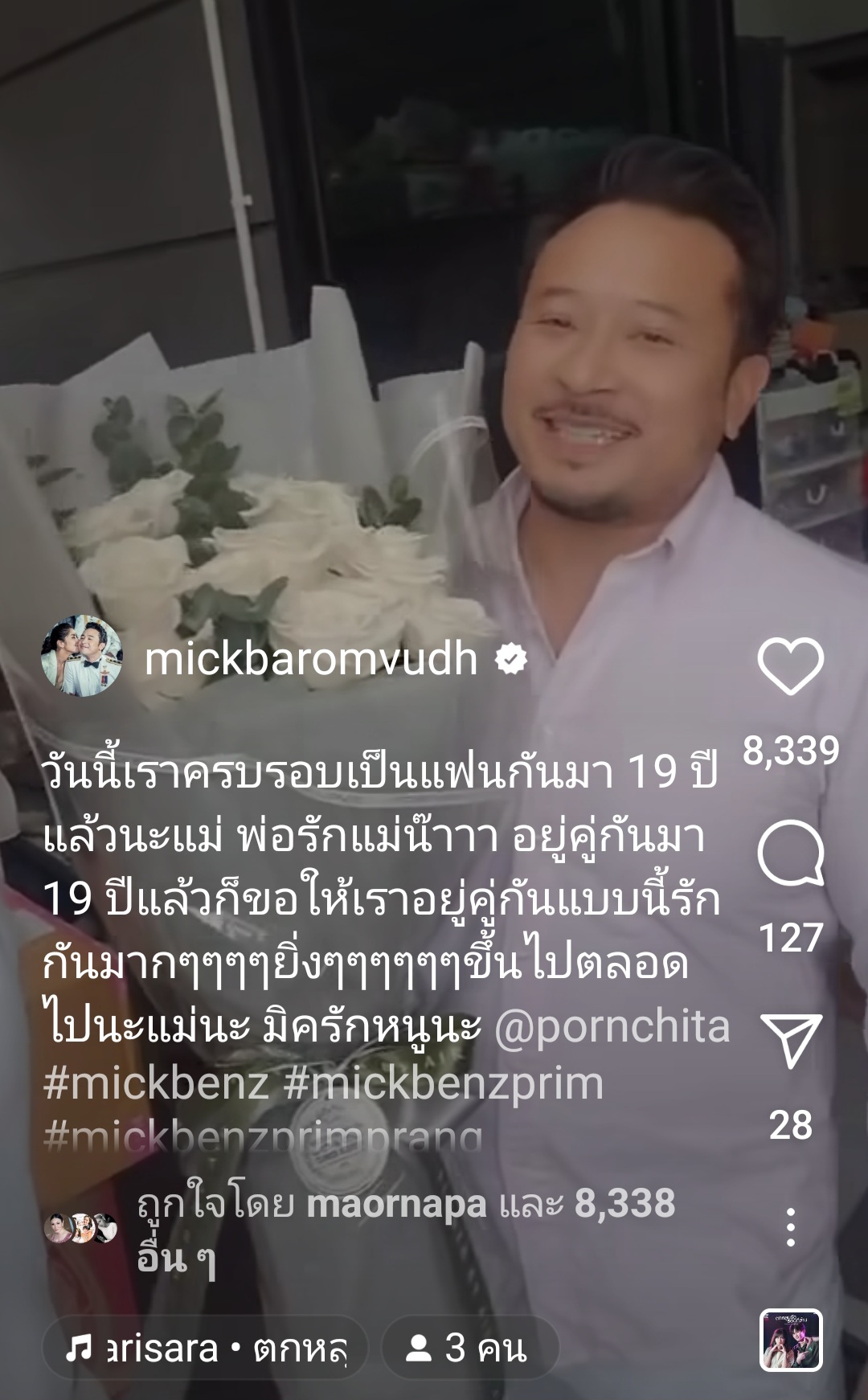Share the reel via paper plane icon
868x1400 pixels.
pyautogui.click(x=791, y=1042)
